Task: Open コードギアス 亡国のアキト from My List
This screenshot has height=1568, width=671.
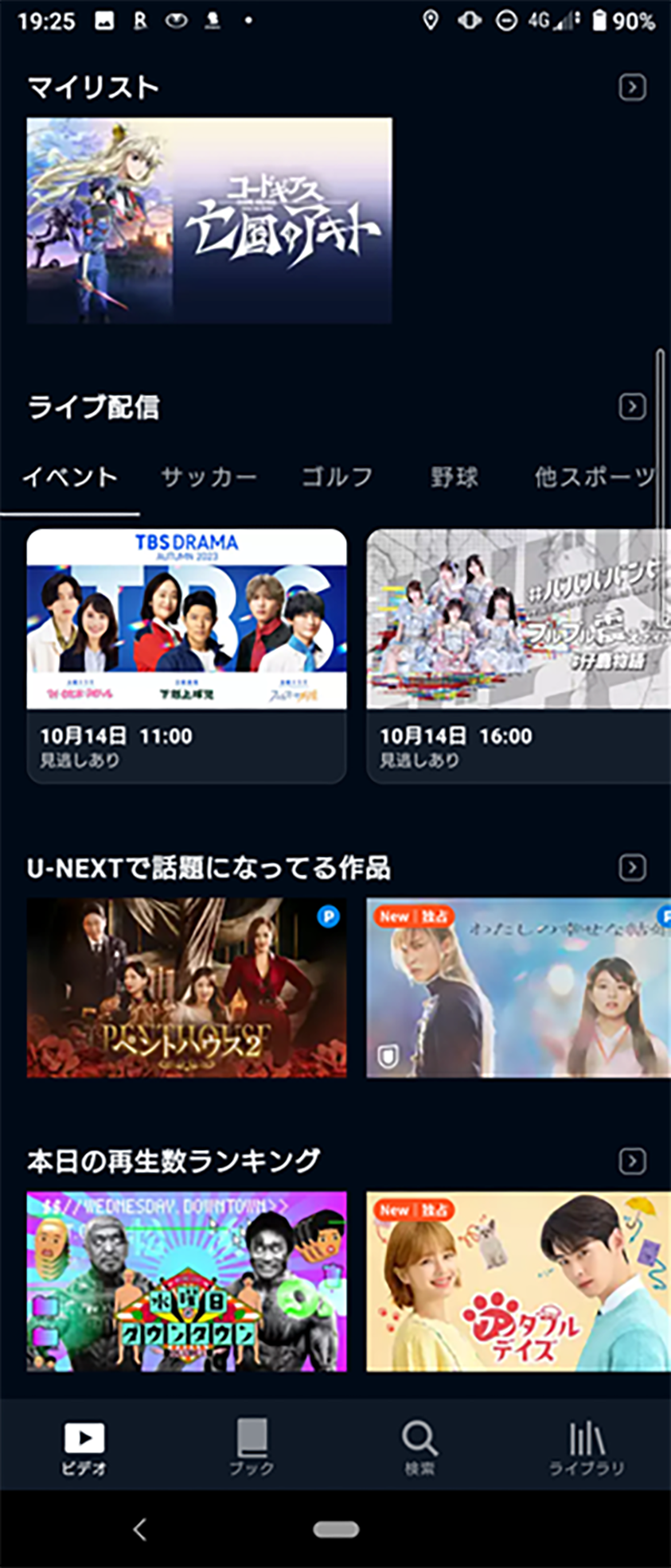Action: pyautogui.click(x=209, y=220)
